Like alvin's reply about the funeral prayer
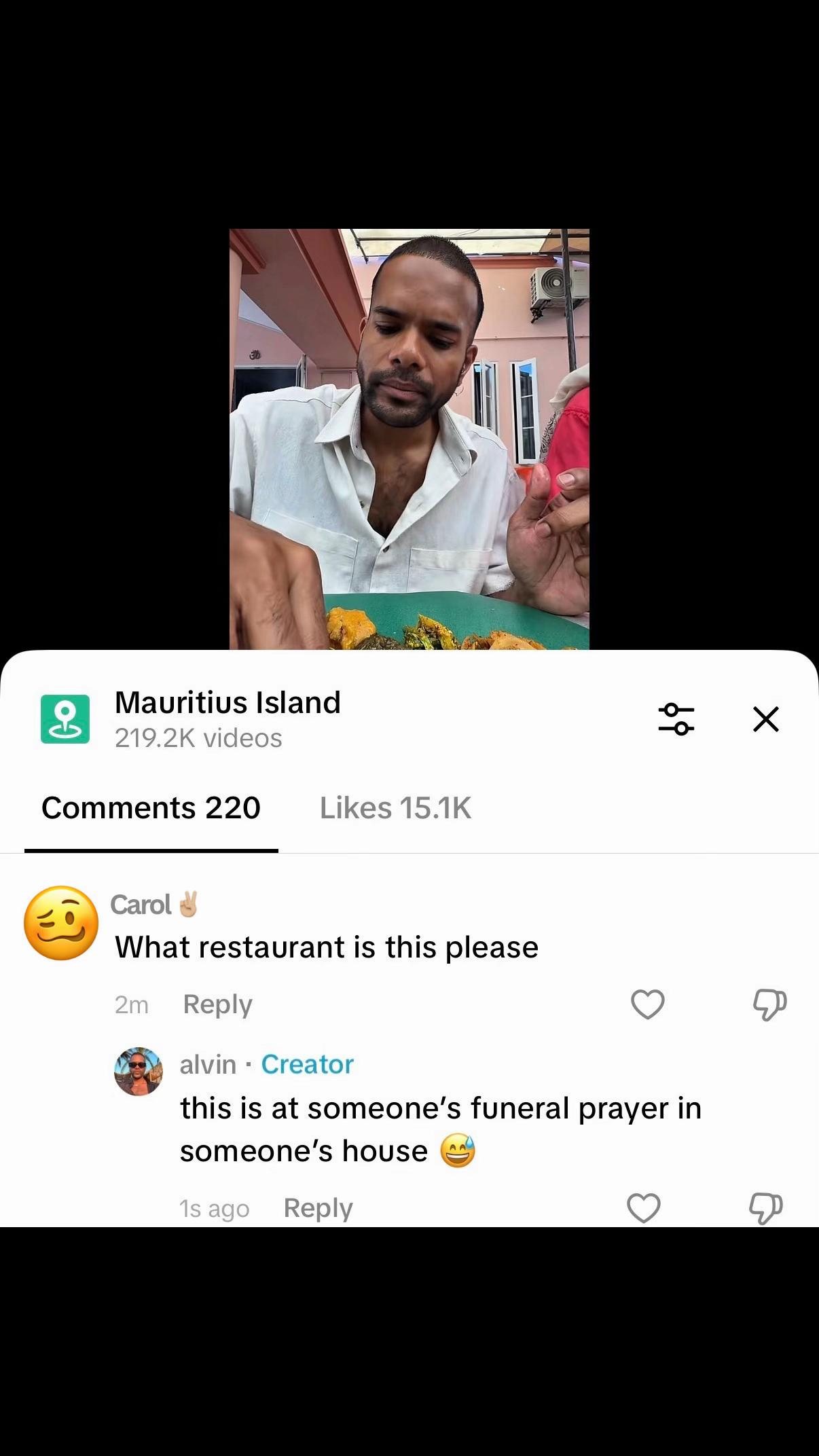 (644, 1208)
